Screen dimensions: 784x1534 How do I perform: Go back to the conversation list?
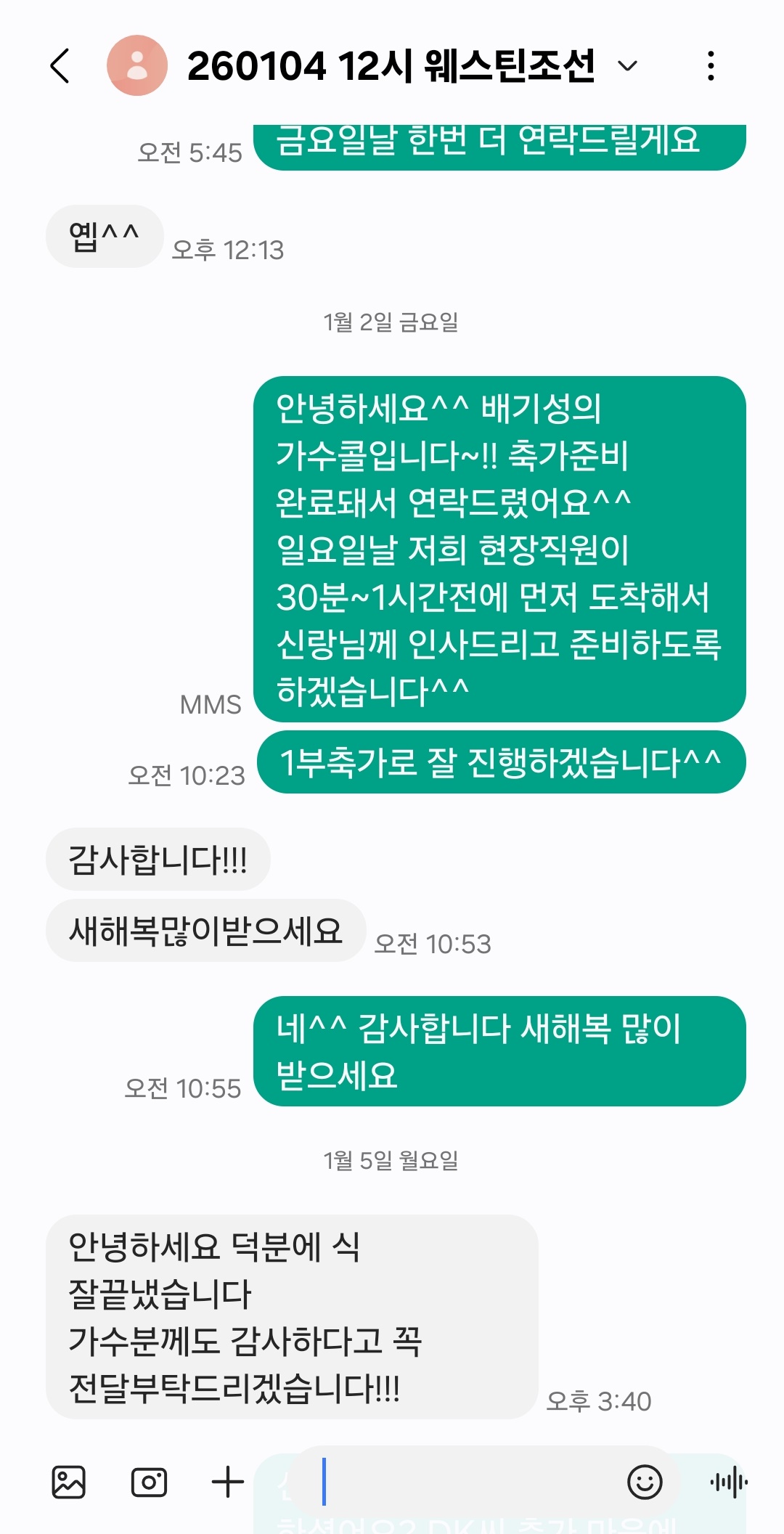point(60,66)
